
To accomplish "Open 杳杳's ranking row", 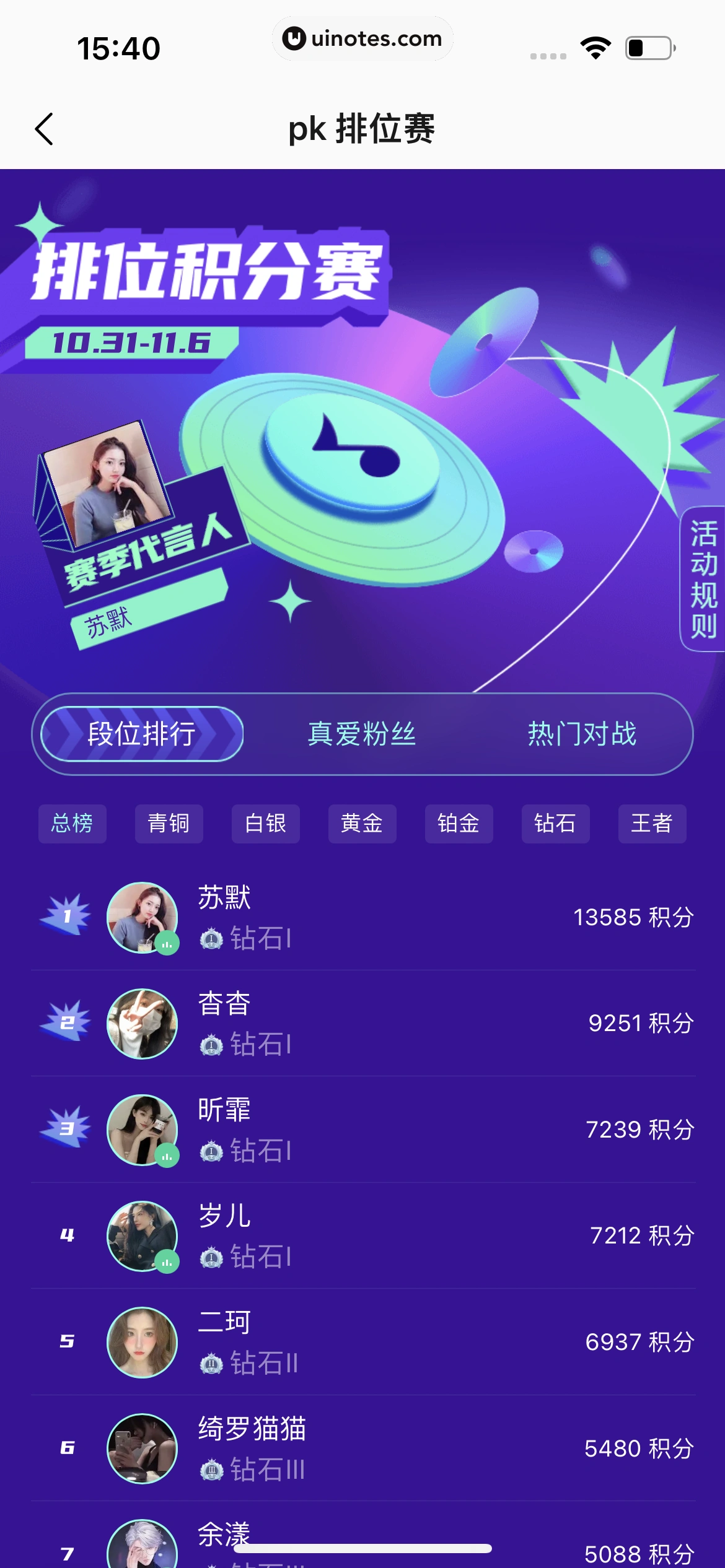I will (362, 1023).
